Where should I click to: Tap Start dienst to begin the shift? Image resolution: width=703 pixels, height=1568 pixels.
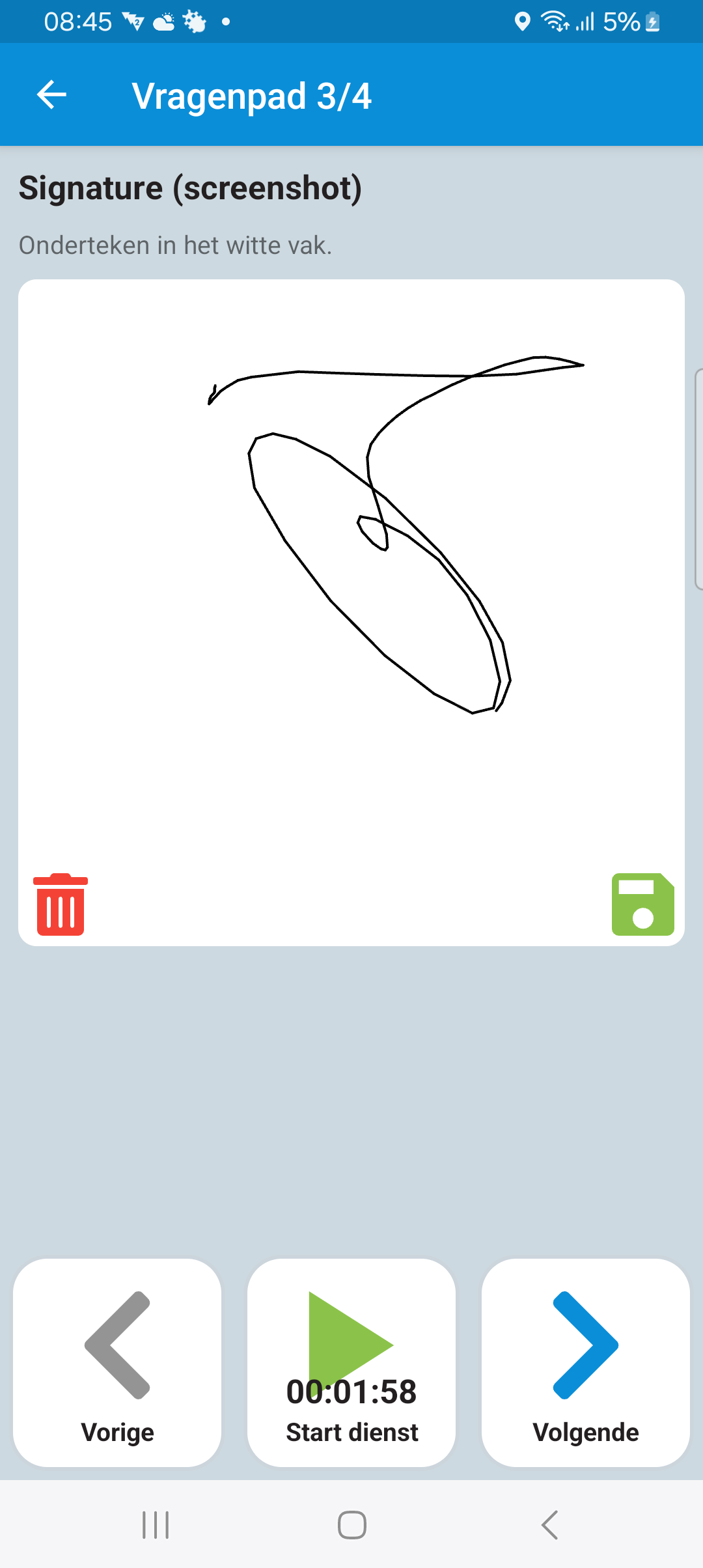coord(351,1362)
